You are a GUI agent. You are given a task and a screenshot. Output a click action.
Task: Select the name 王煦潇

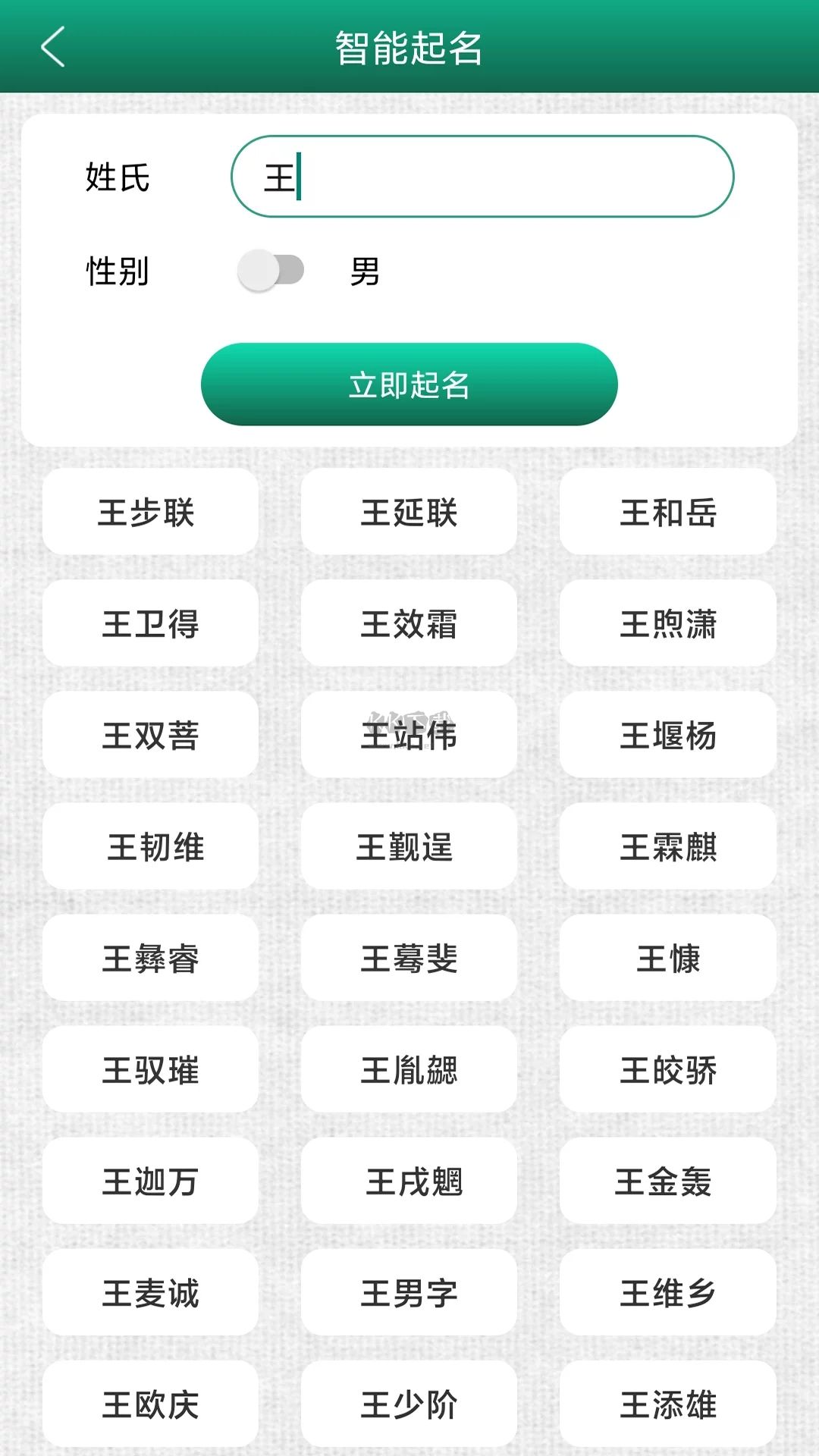[x=667, y=623]
